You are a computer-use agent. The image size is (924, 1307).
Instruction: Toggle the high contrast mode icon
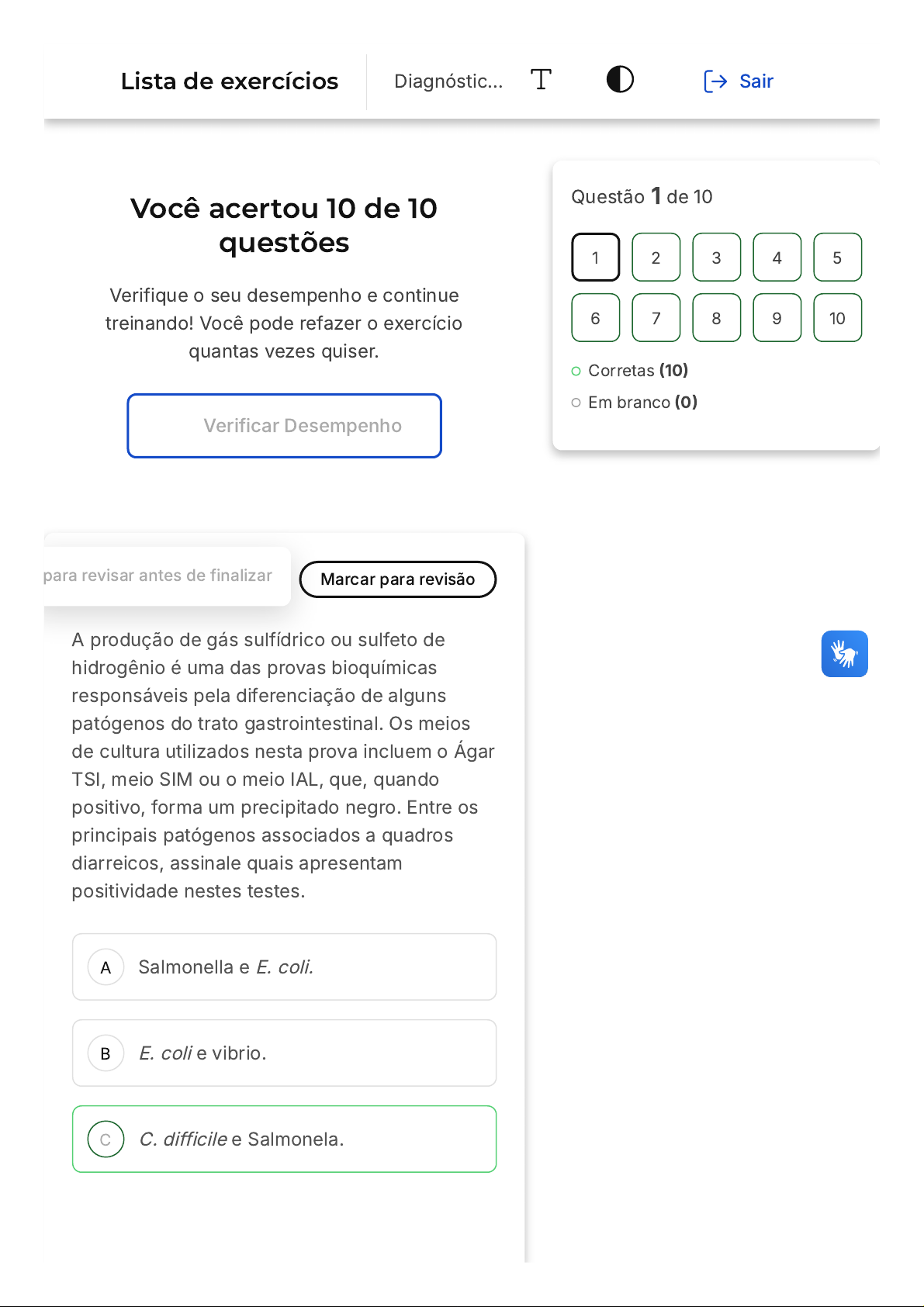(620, 79)
